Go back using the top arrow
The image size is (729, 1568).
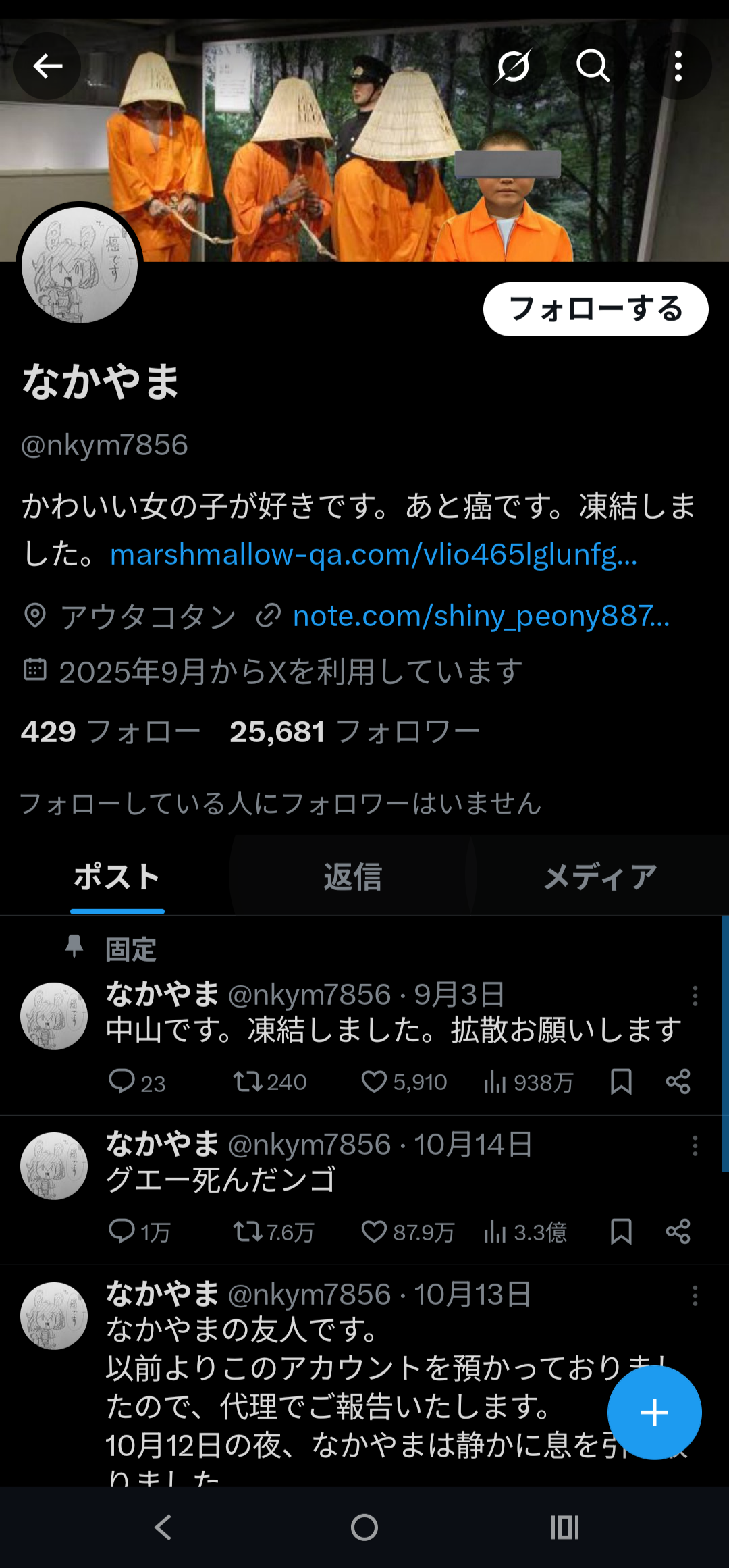pos(47,66)
